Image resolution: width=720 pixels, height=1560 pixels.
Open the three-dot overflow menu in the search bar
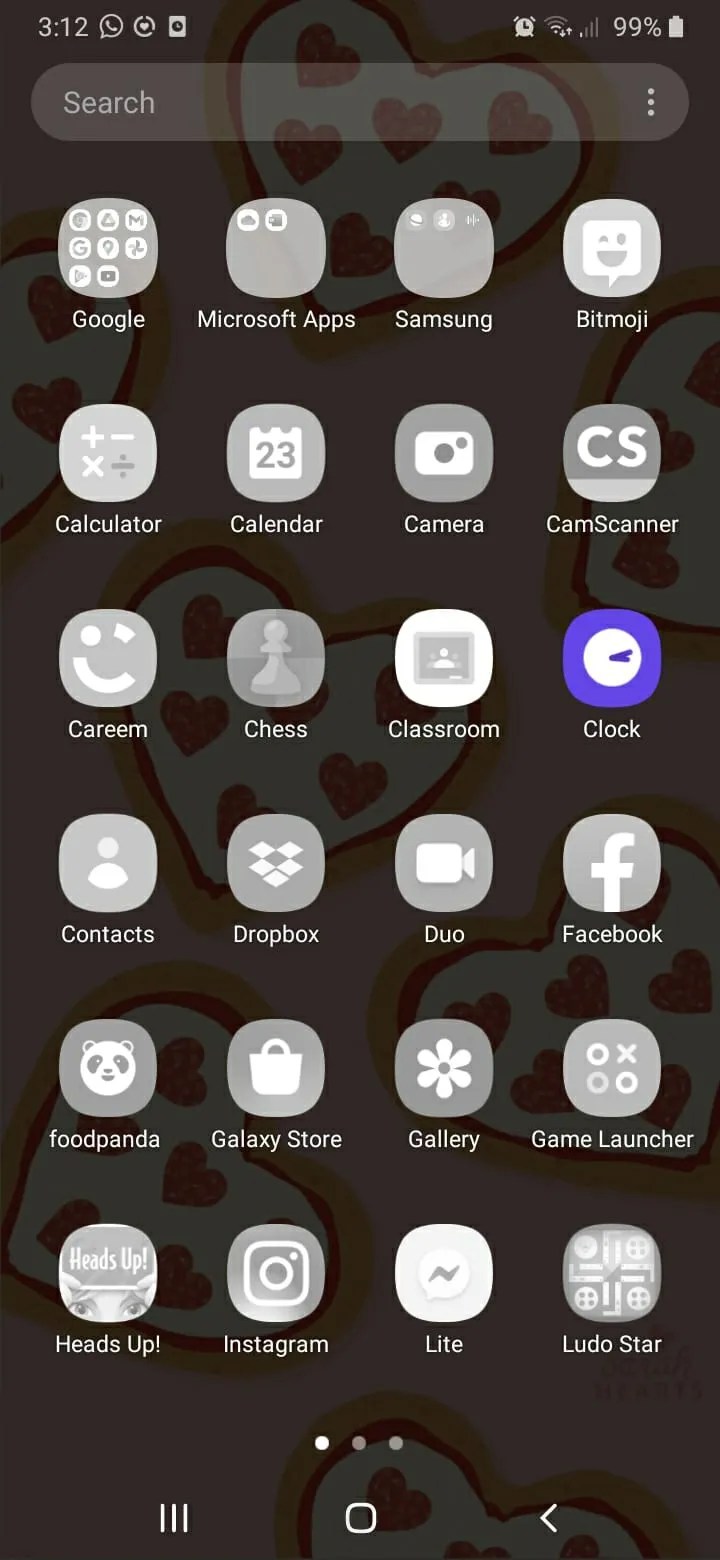pos(651,102)
